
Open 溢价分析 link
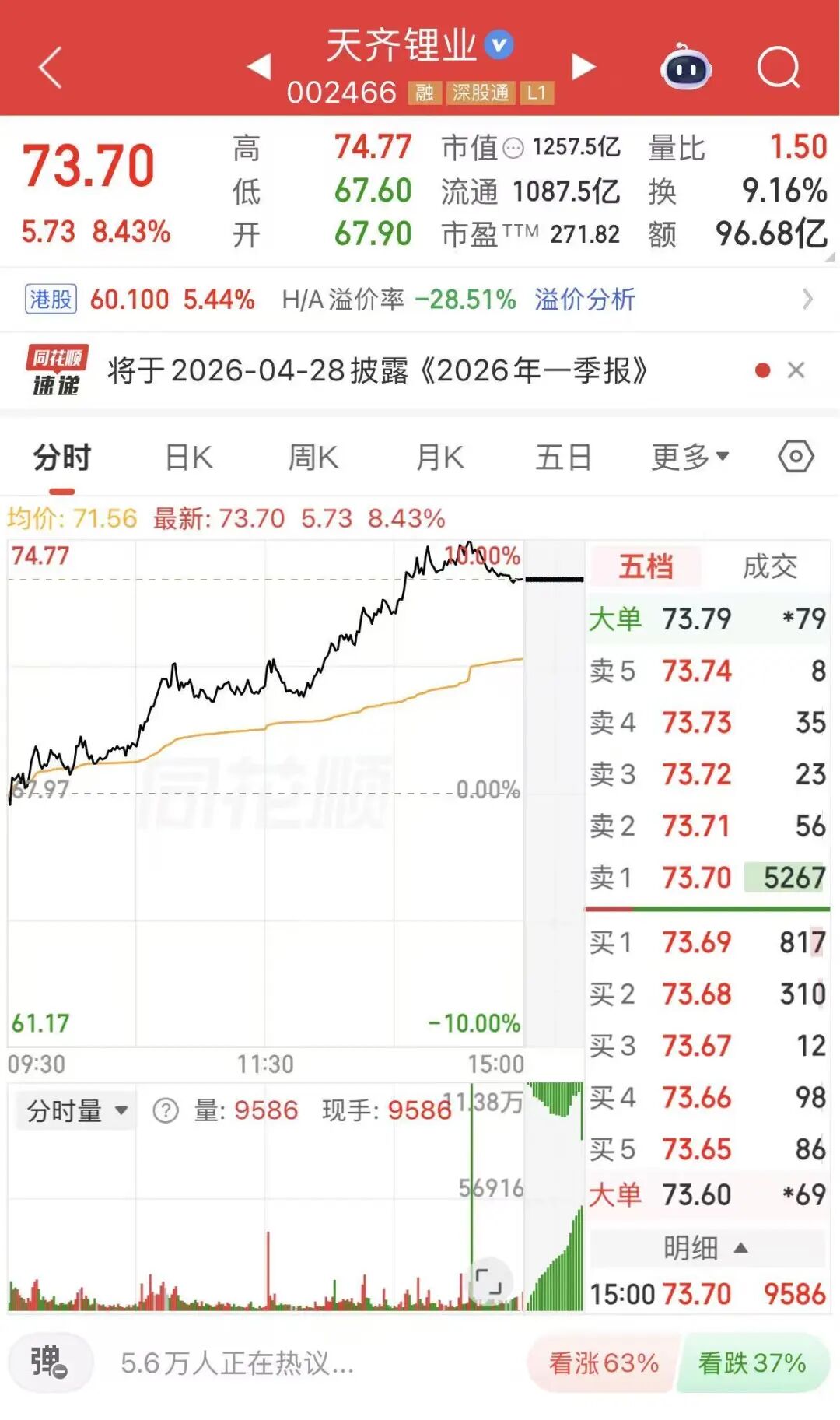585,300
